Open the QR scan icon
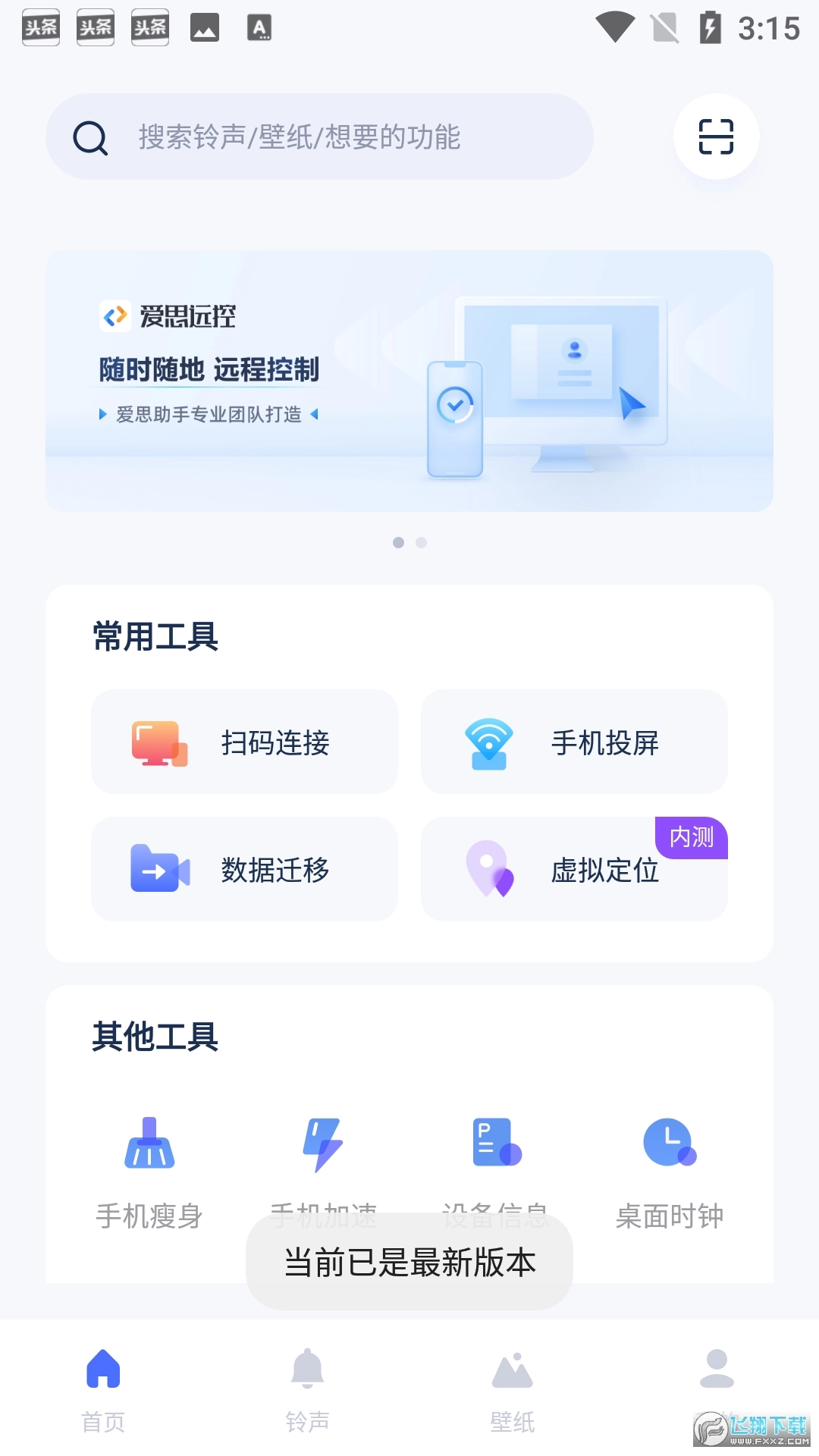The height and width of the screenshot is (1456, 819). pyautogui.click(x=716, y=137)
